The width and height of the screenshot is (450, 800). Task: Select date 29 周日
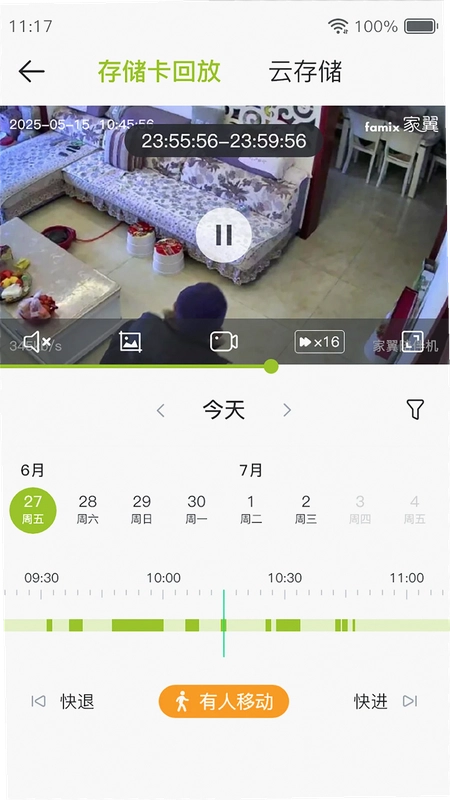142,509
